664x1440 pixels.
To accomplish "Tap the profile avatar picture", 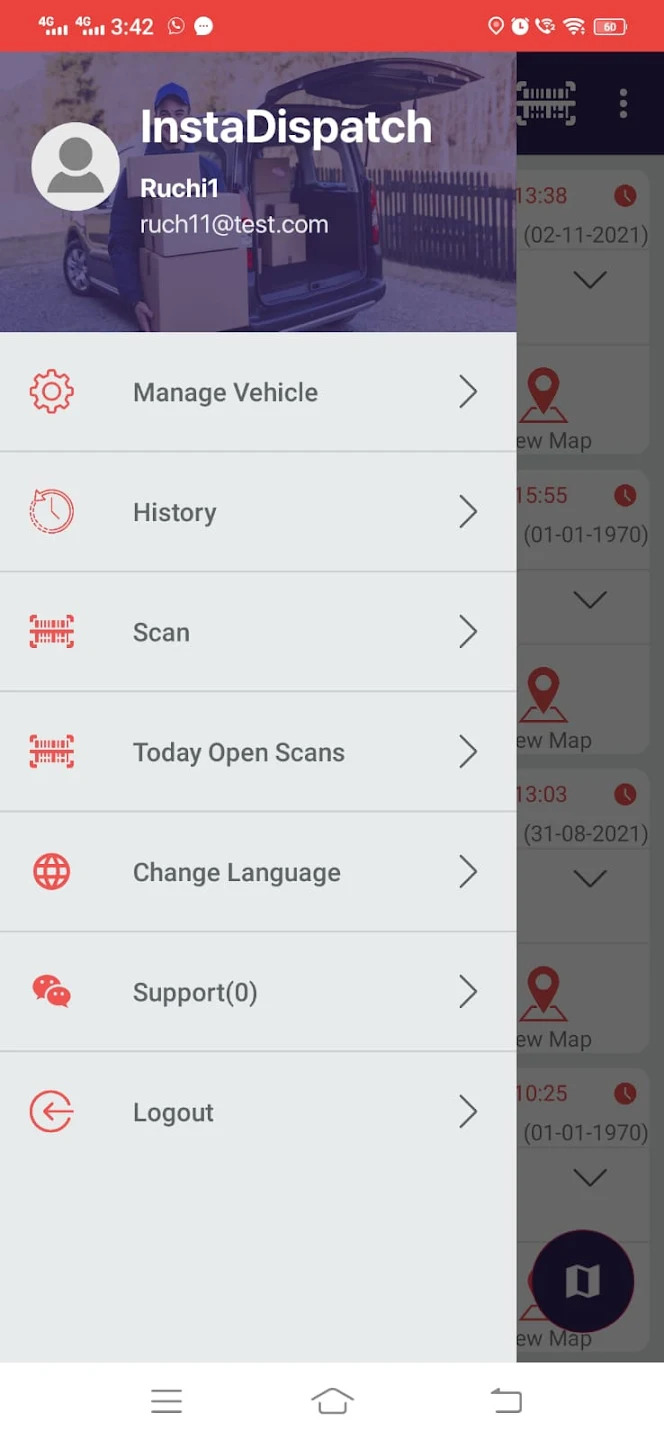I will pos(76,166).
